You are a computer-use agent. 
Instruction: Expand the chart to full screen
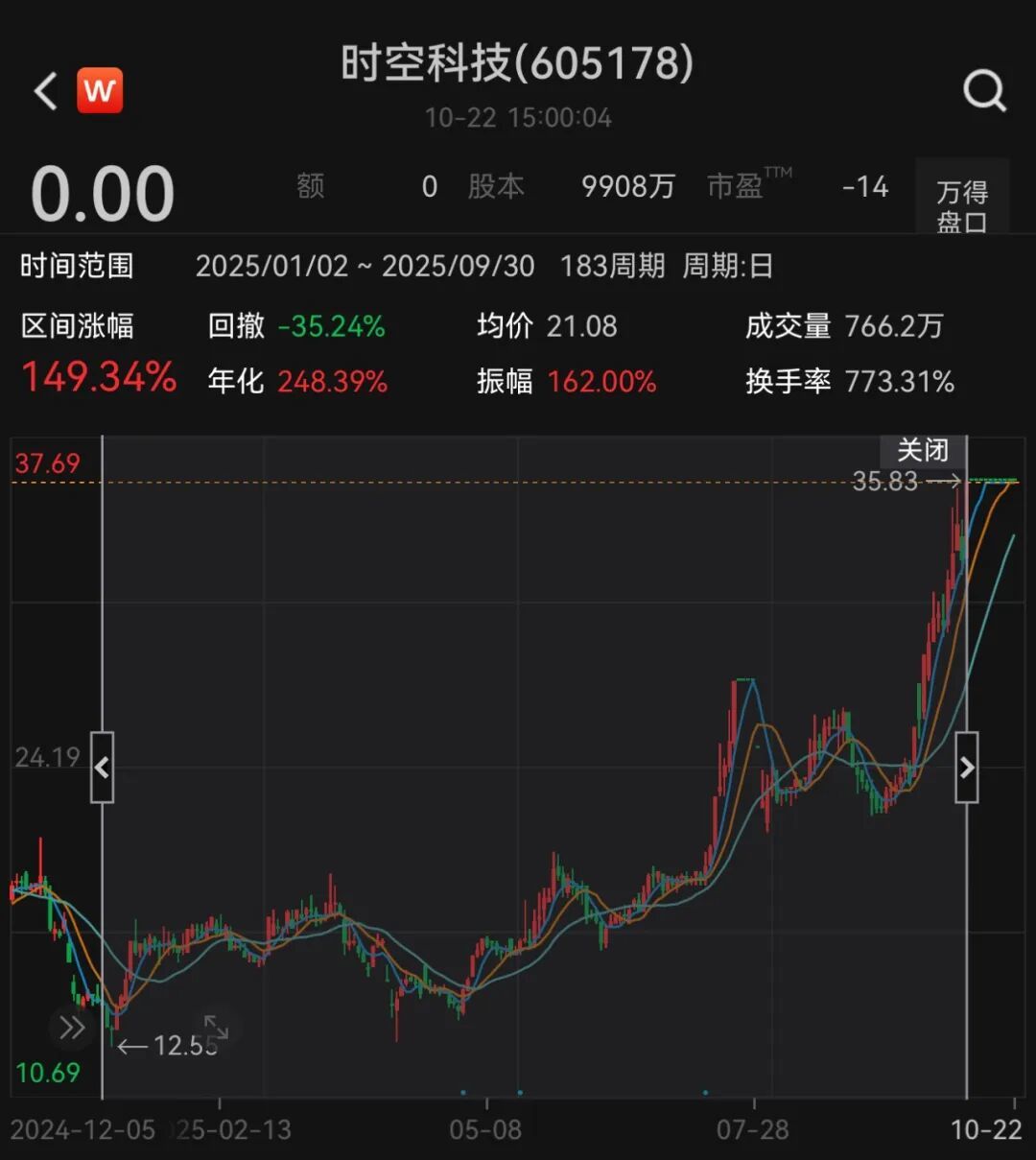tap(216, 1027)
